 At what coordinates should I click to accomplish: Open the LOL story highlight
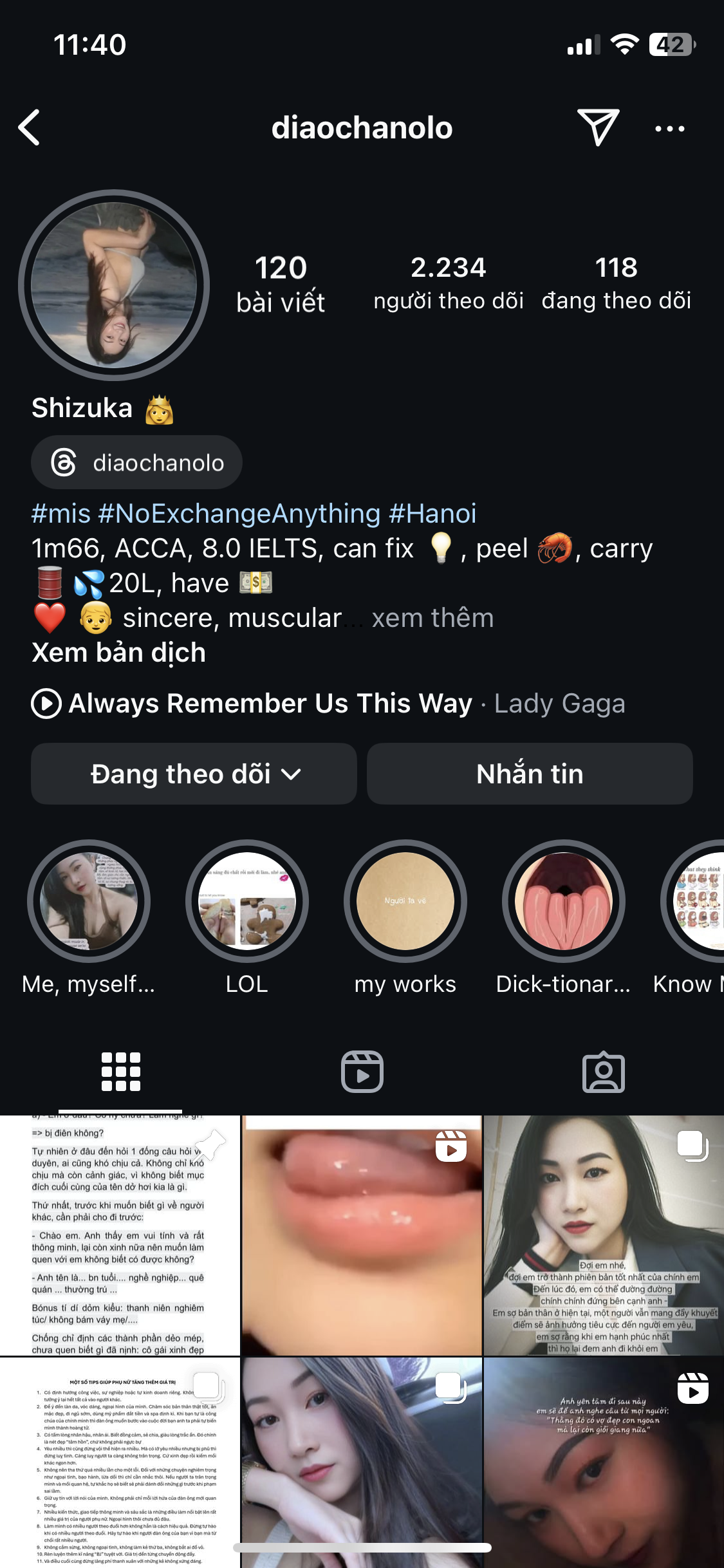247,901
